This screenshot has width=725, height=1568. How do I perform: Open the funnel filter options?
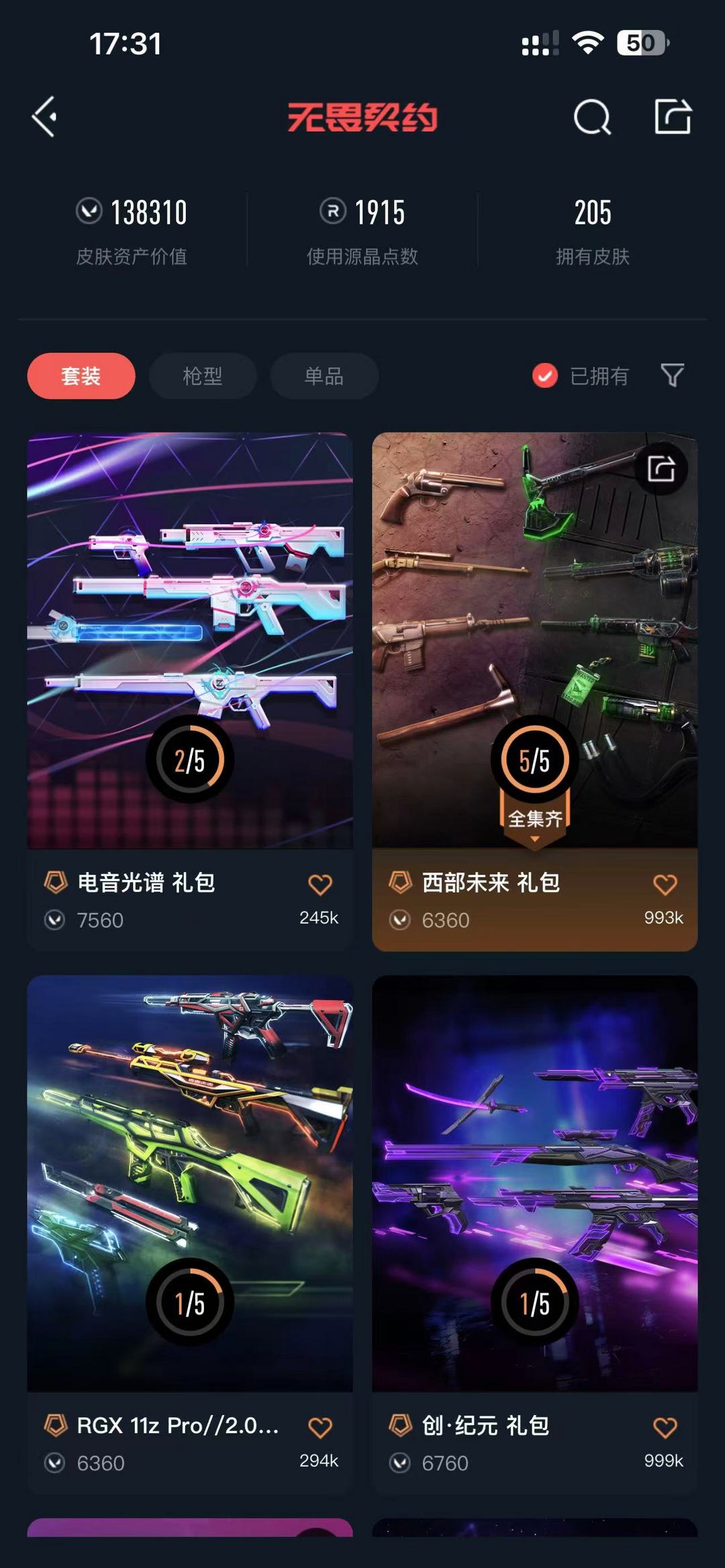click(x=672, y=375)
